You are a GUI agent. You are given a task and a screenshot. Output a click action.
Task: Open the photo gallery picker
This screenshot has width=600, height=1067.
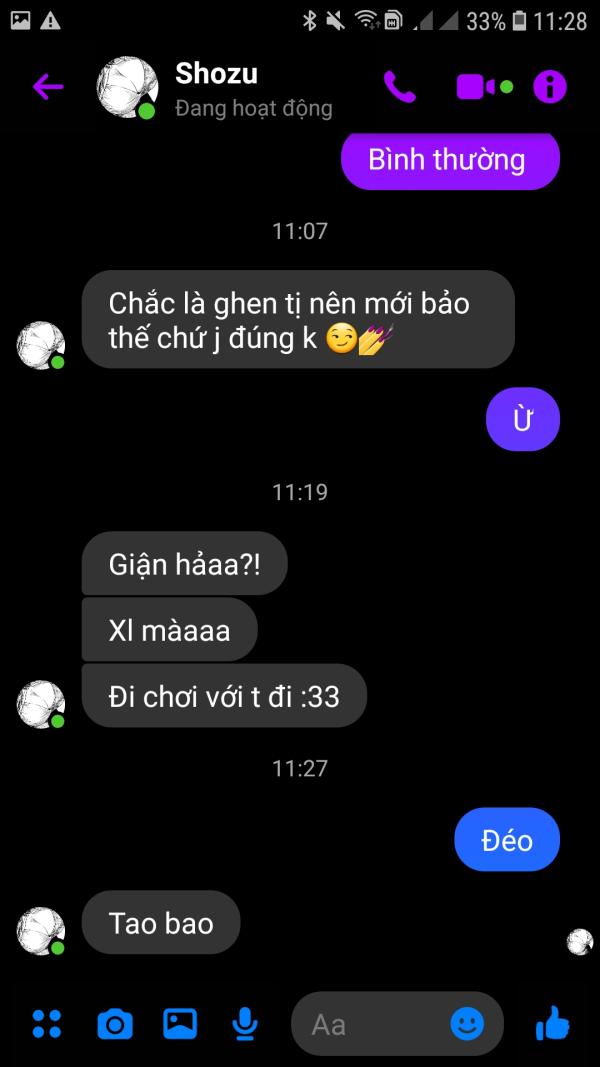[180, 1023]
